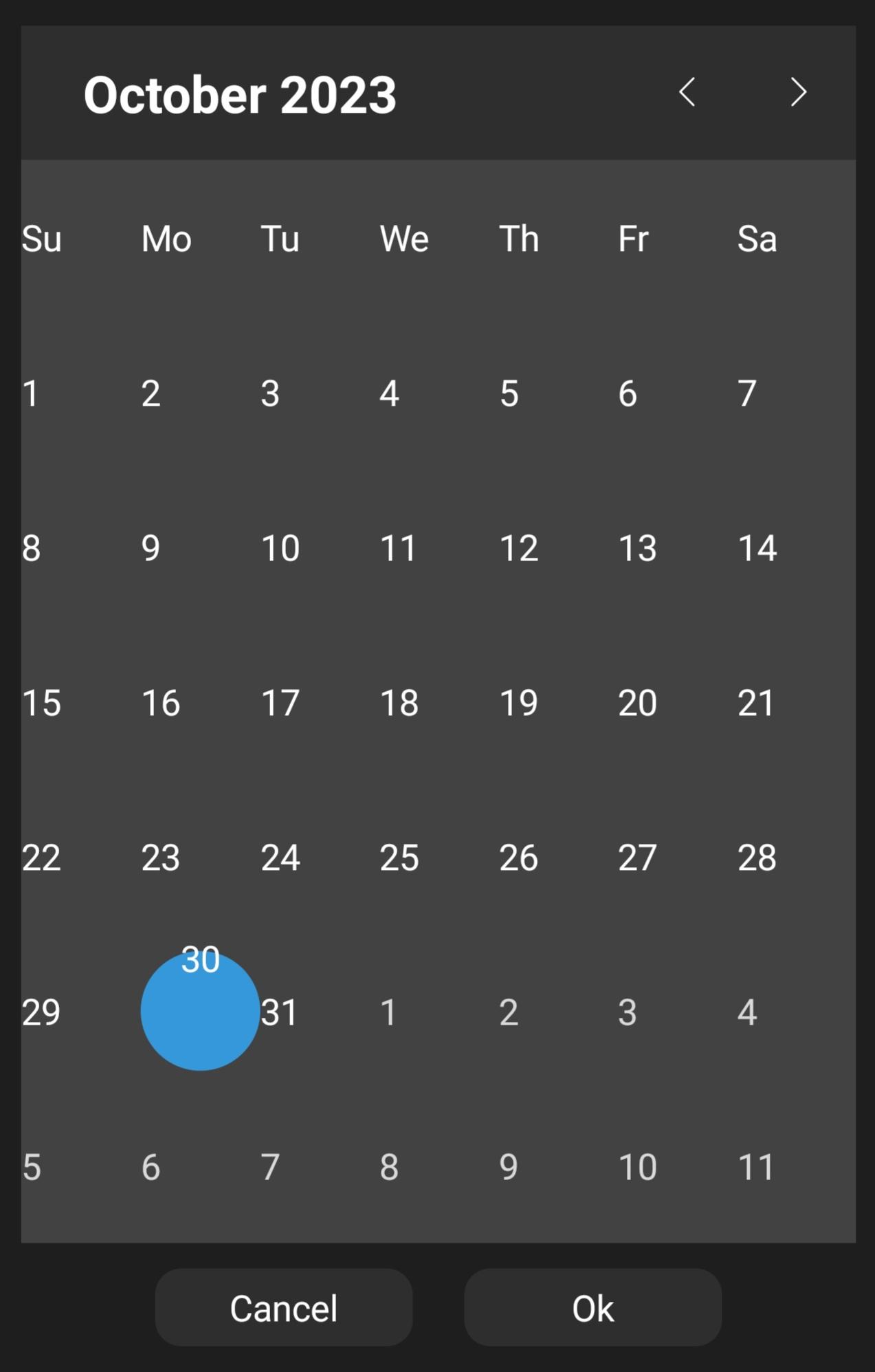Select October 12
This screenshot has height=1372, width=875.
(518, 548)
